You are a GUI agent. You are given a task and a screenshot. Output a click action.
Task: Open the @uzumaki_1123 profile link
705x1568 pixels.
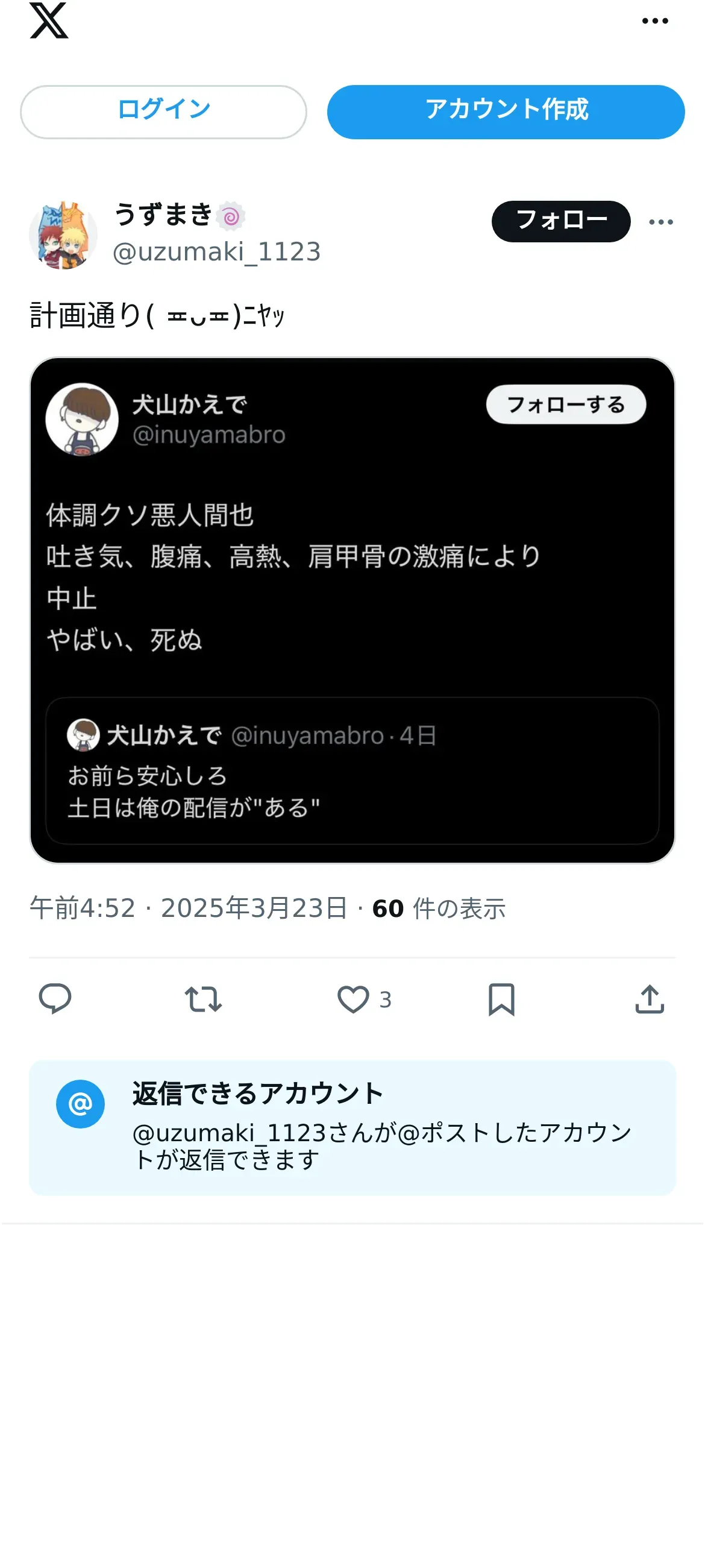click(216, 251)
